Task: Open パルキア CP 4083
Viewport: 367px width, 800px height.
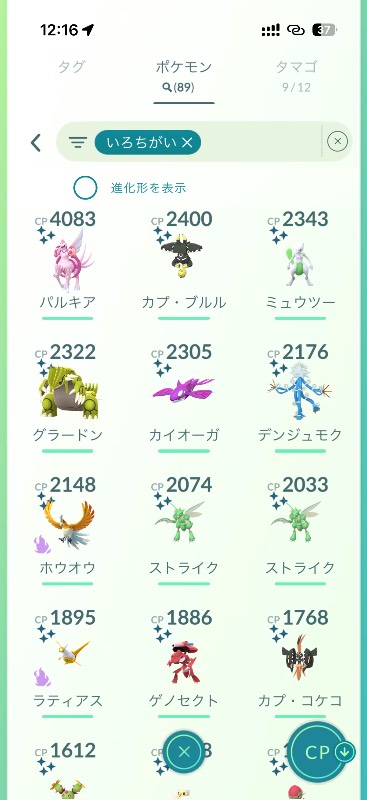Action: click(x=67, y=265)
